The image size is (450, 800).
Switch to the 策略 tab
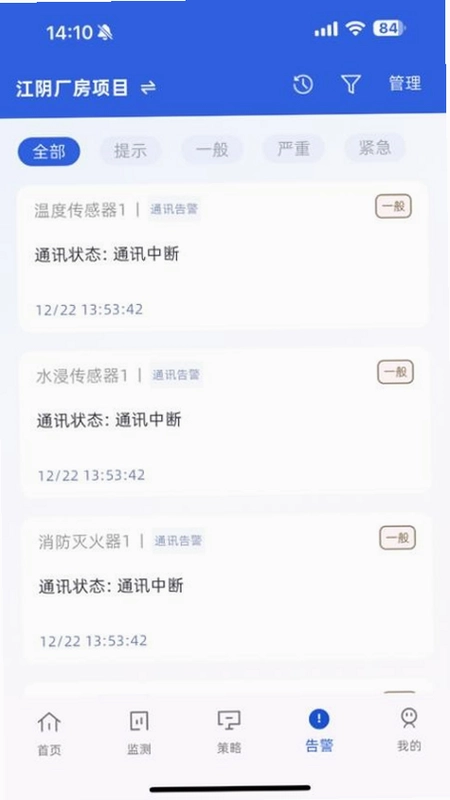coord(229,732)
